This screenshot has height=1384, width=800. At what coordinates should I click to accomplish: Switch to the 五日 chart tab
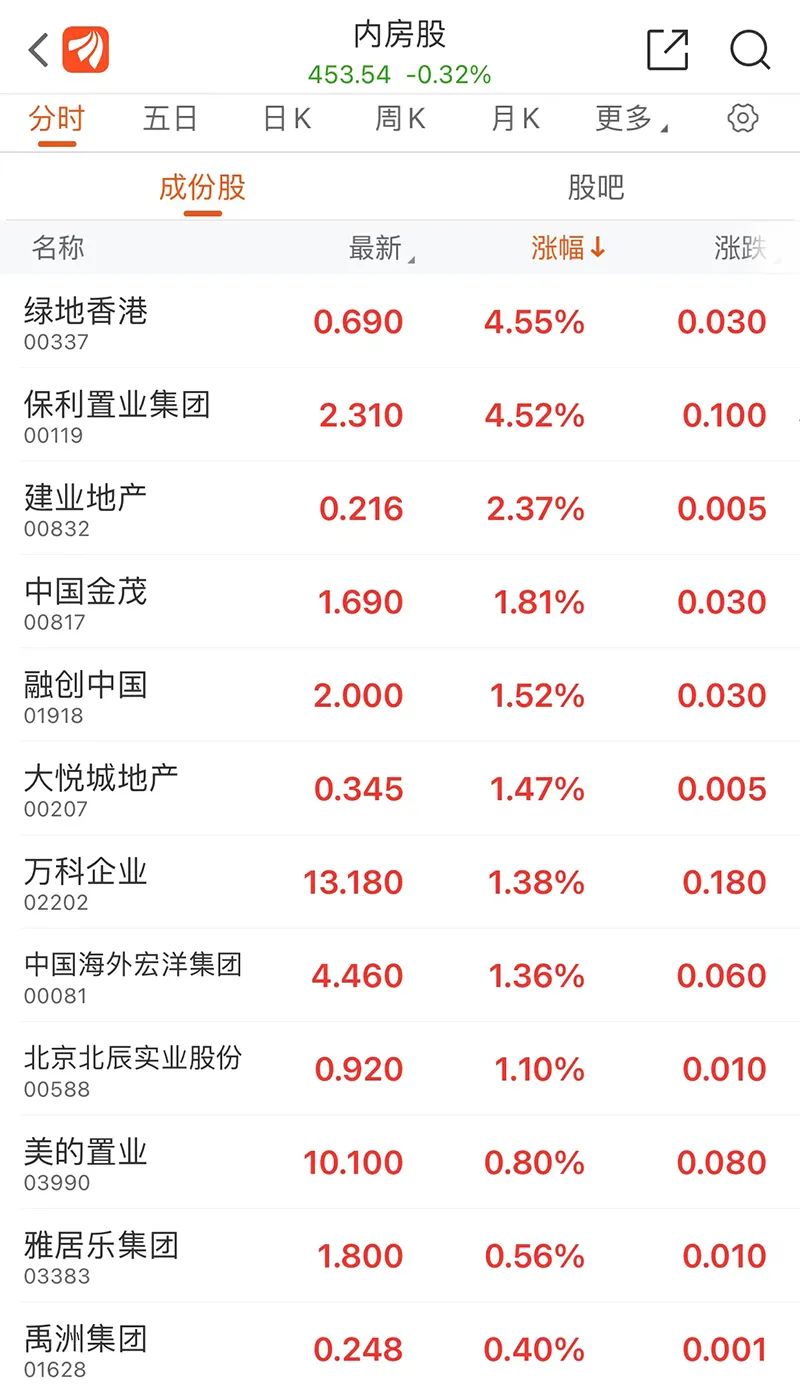click(170, 119)
